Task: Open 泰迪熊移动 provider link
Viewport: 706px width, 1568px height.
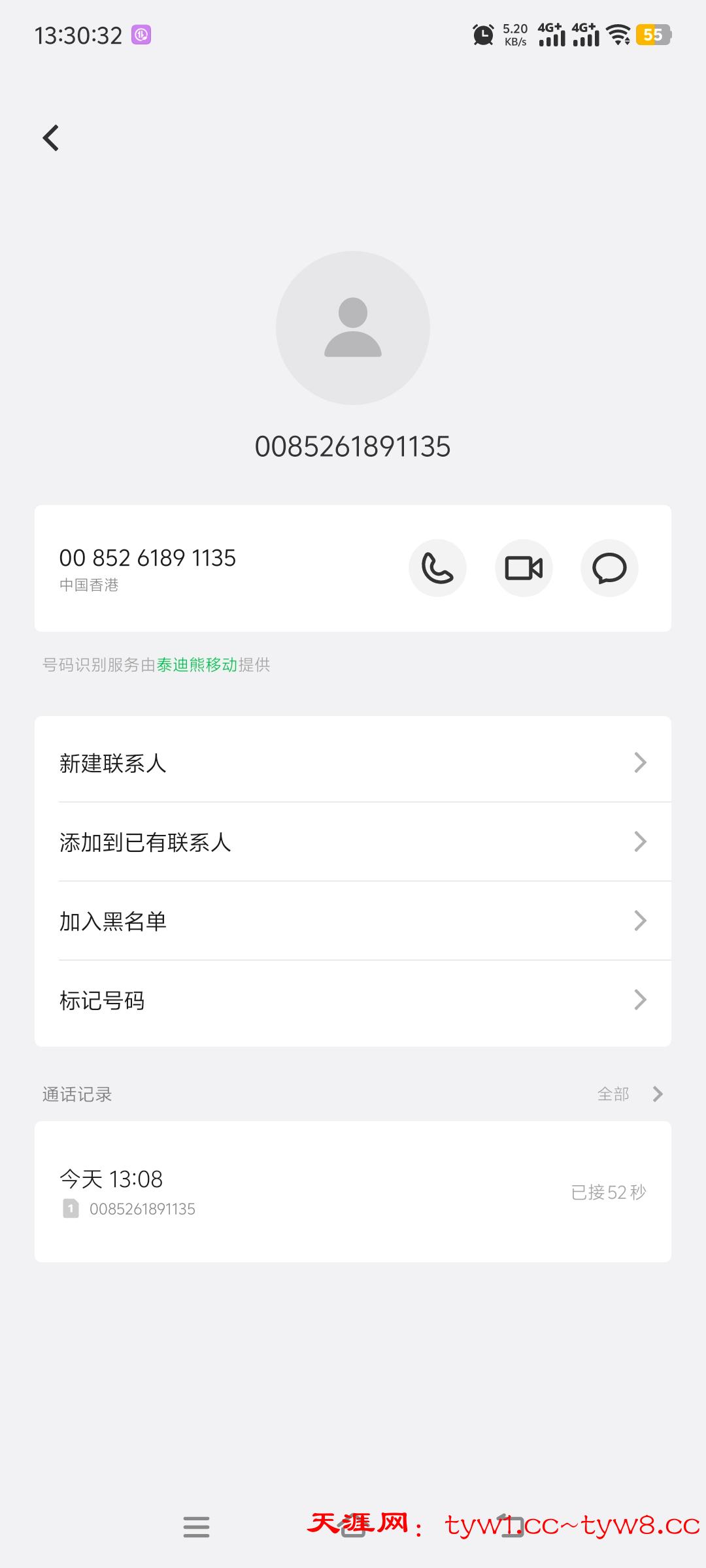Action: (197, 665)
